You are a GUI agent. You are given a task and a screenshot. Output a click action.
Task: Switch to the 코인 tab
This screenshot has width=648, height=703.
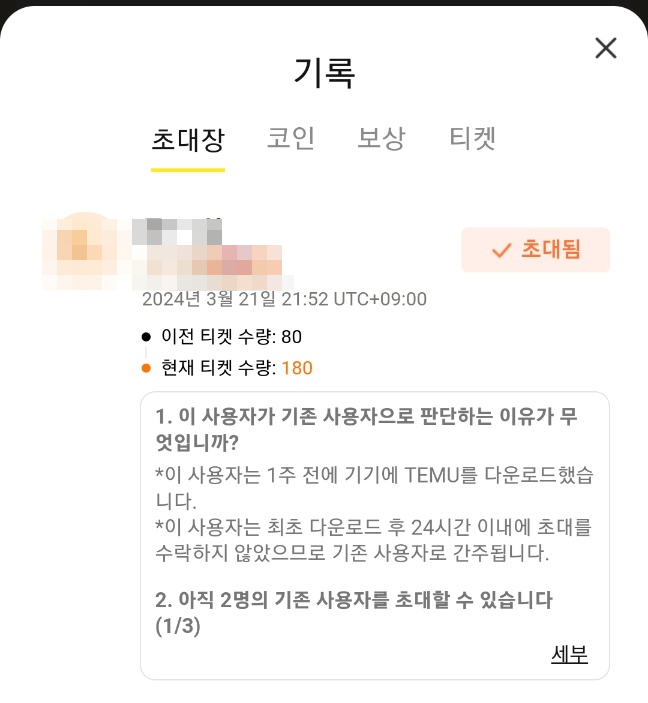click(291, 138)
